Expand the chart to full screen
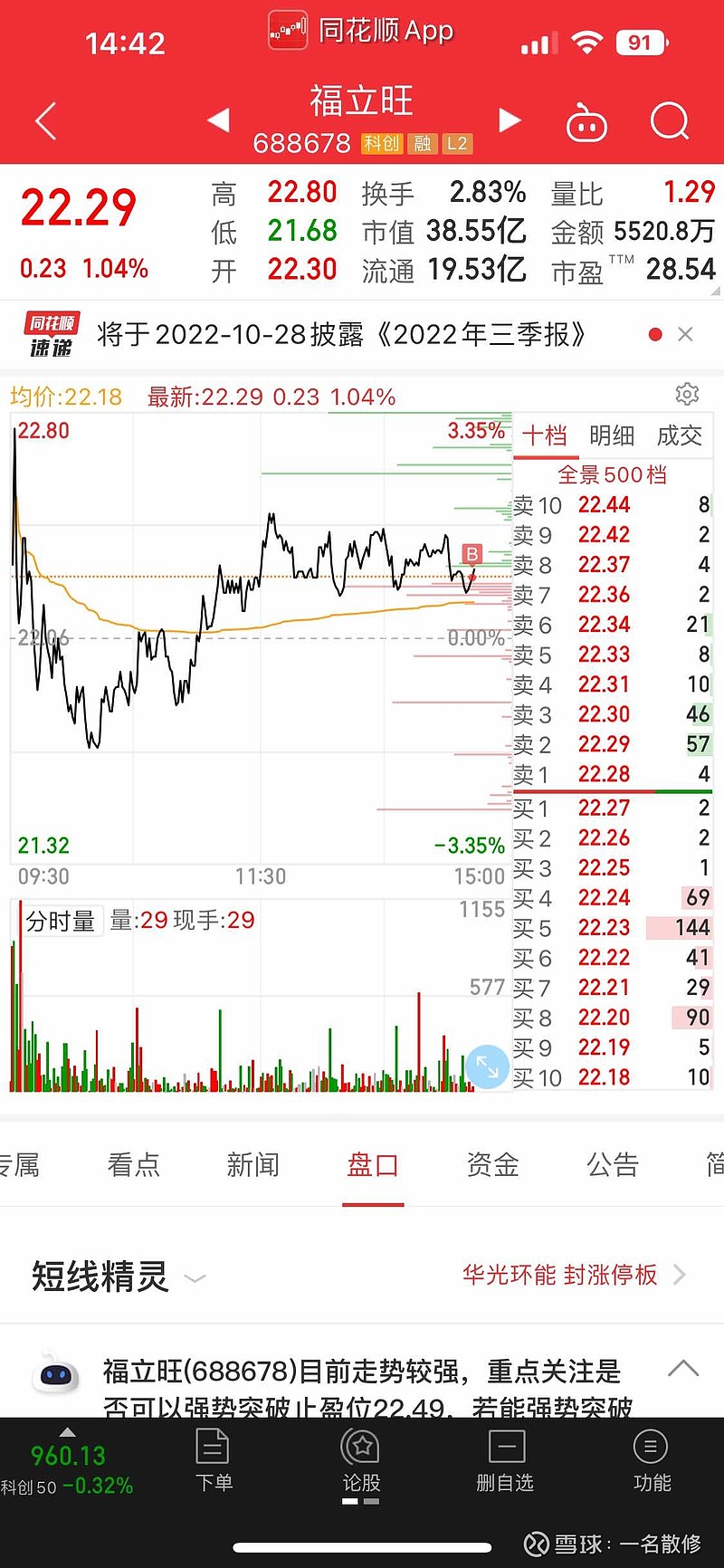 [487, 1066]
